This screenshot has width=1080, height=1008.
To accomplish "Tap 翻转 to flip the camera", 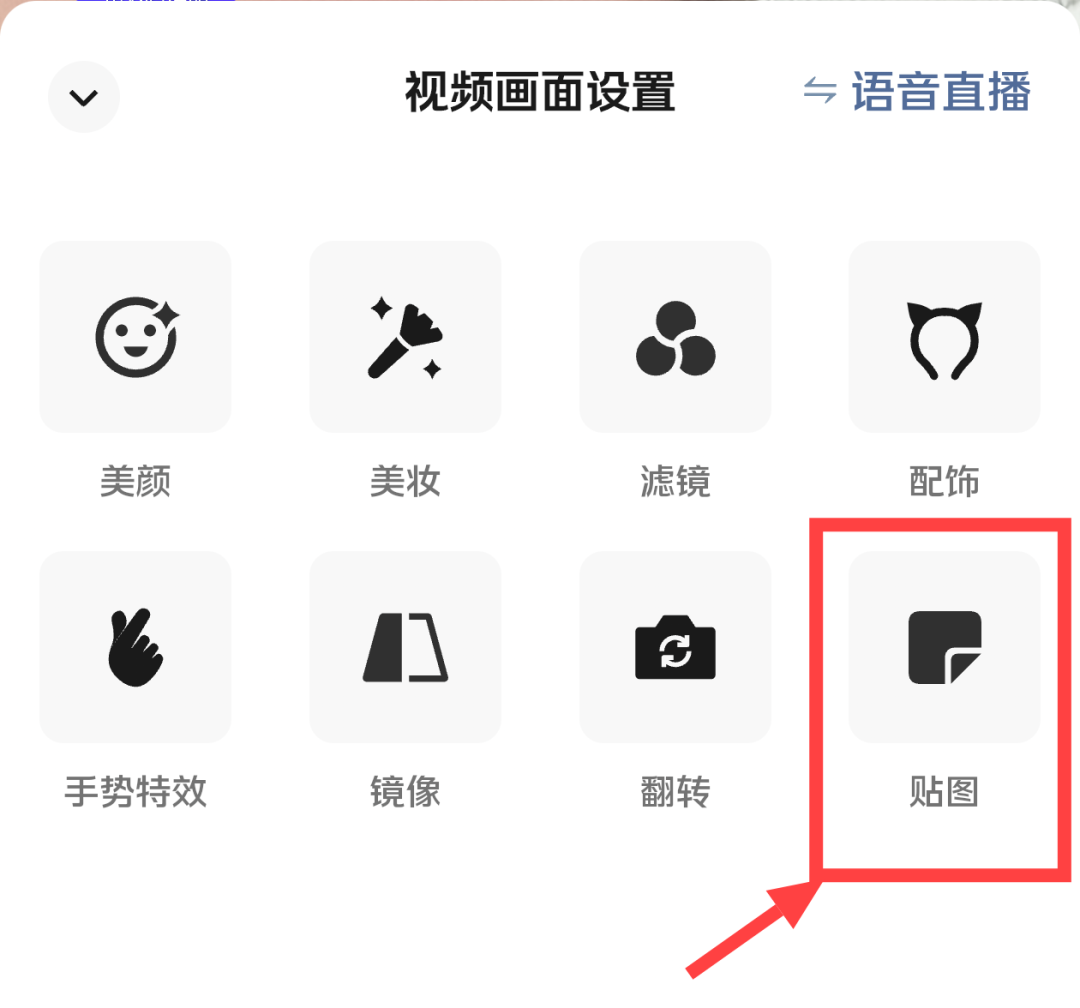I will (675, 648).
